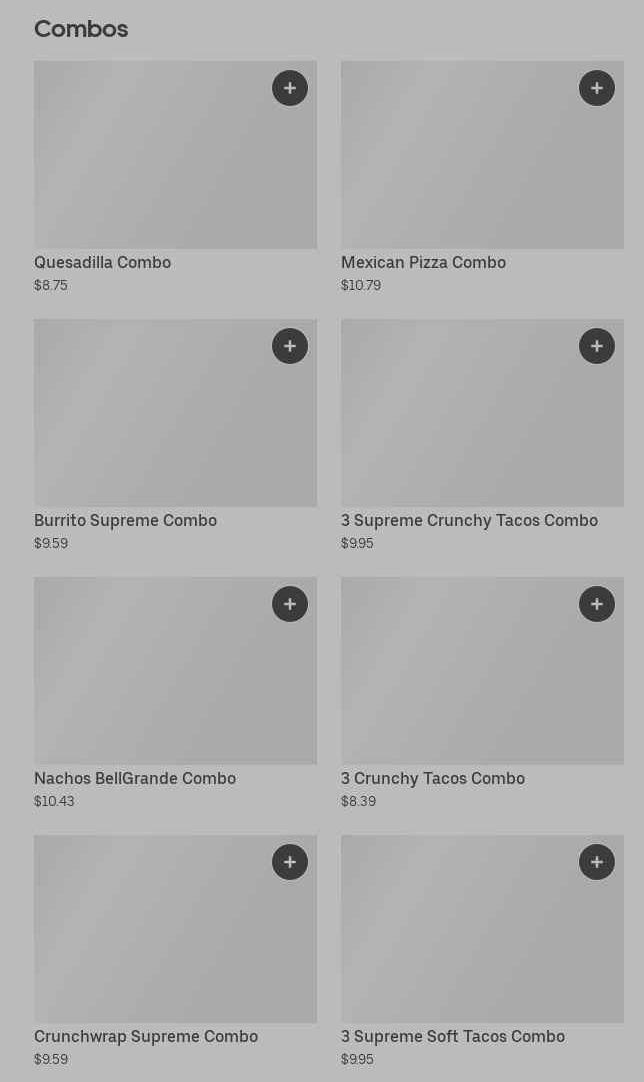This screenshot has width=644, height=1082.
Task: Open Quesadilla Combo item details
Action: click(150, 170)
